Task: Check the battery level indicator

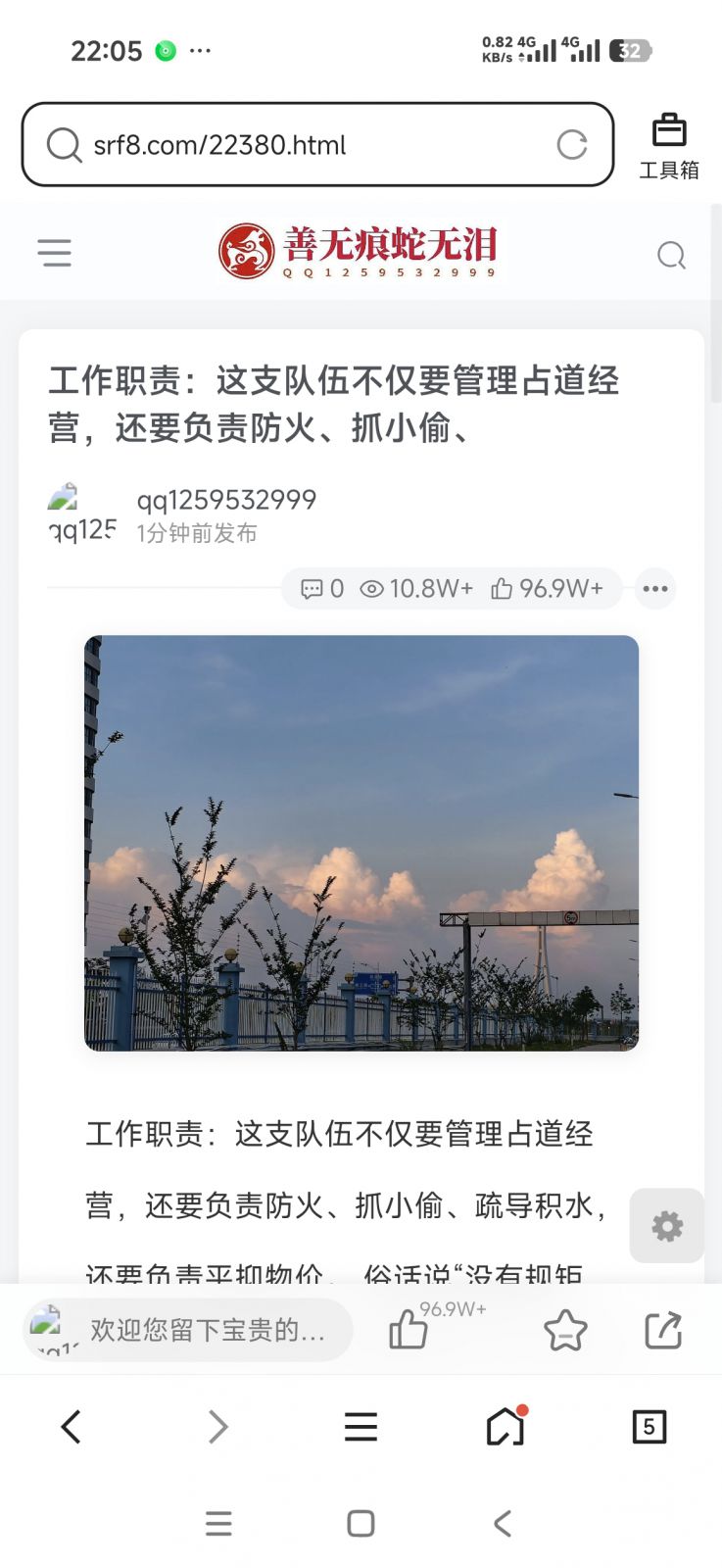Action: tap(631, 50)
